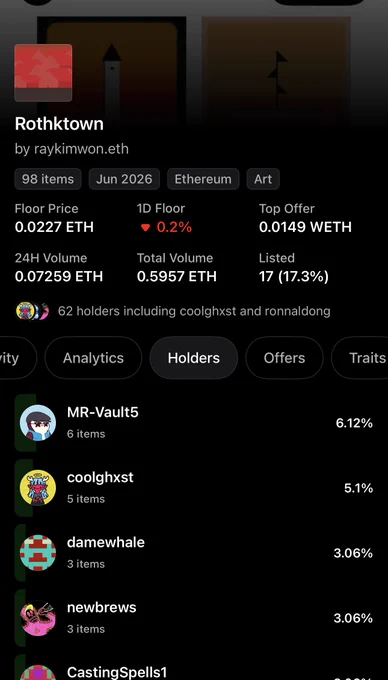Select the Holders tab
Image resolution: width=388 pixels, height=680 pixels.
(x=193, y=358)
